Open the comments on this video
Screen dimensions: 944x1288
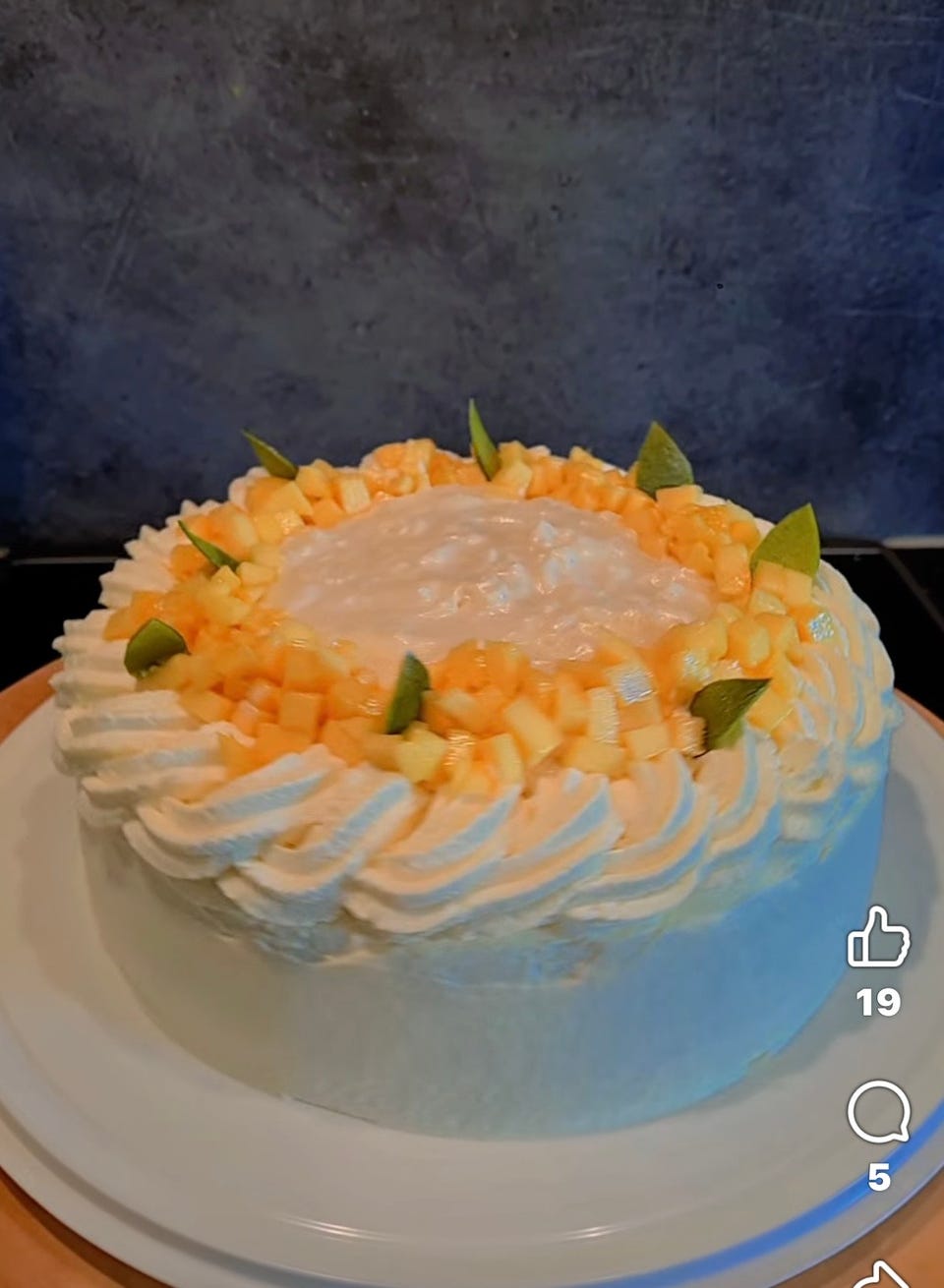(x=877, y=1111)
